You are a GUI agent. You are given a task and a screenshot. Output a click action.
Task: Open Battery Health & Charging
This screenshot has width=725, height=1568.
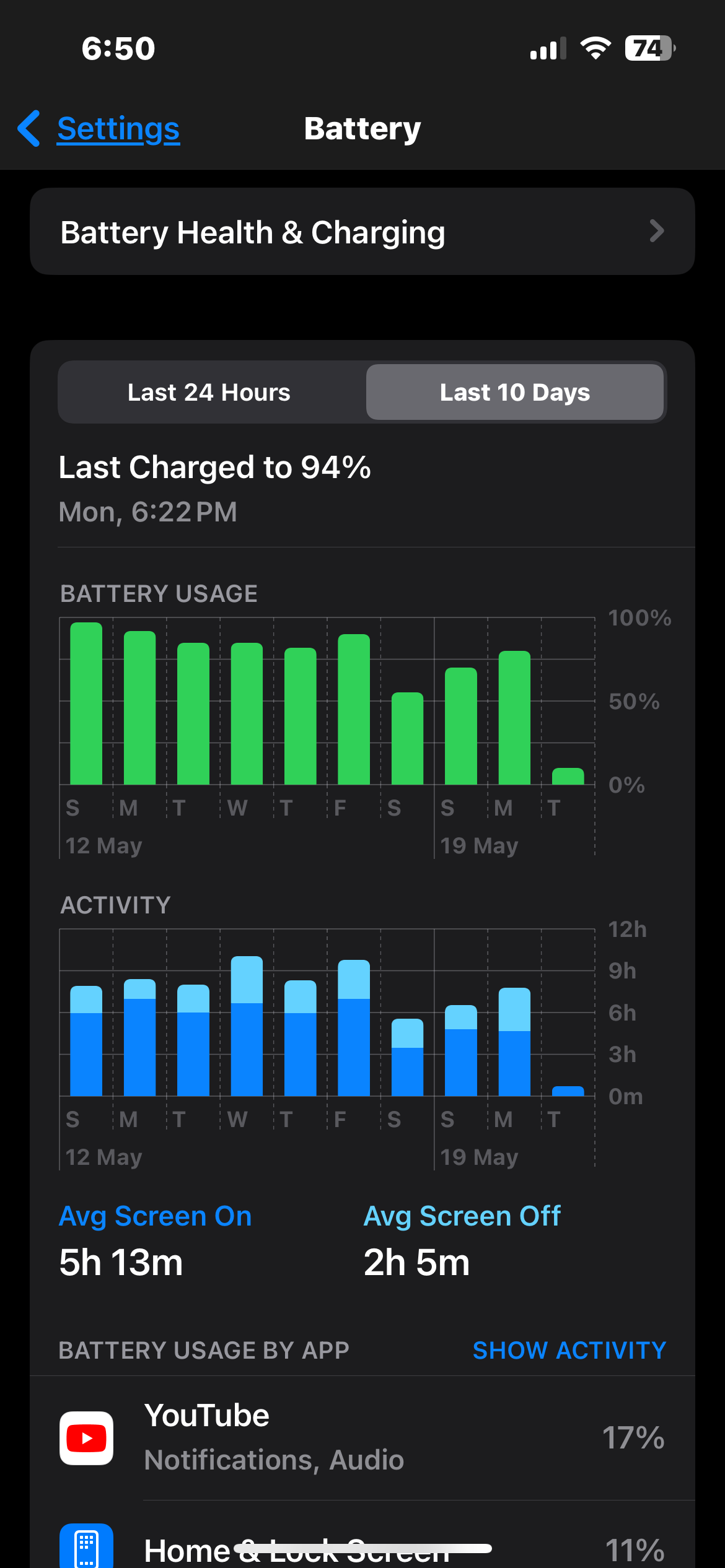pyautogui.click(x=362, y=232)
